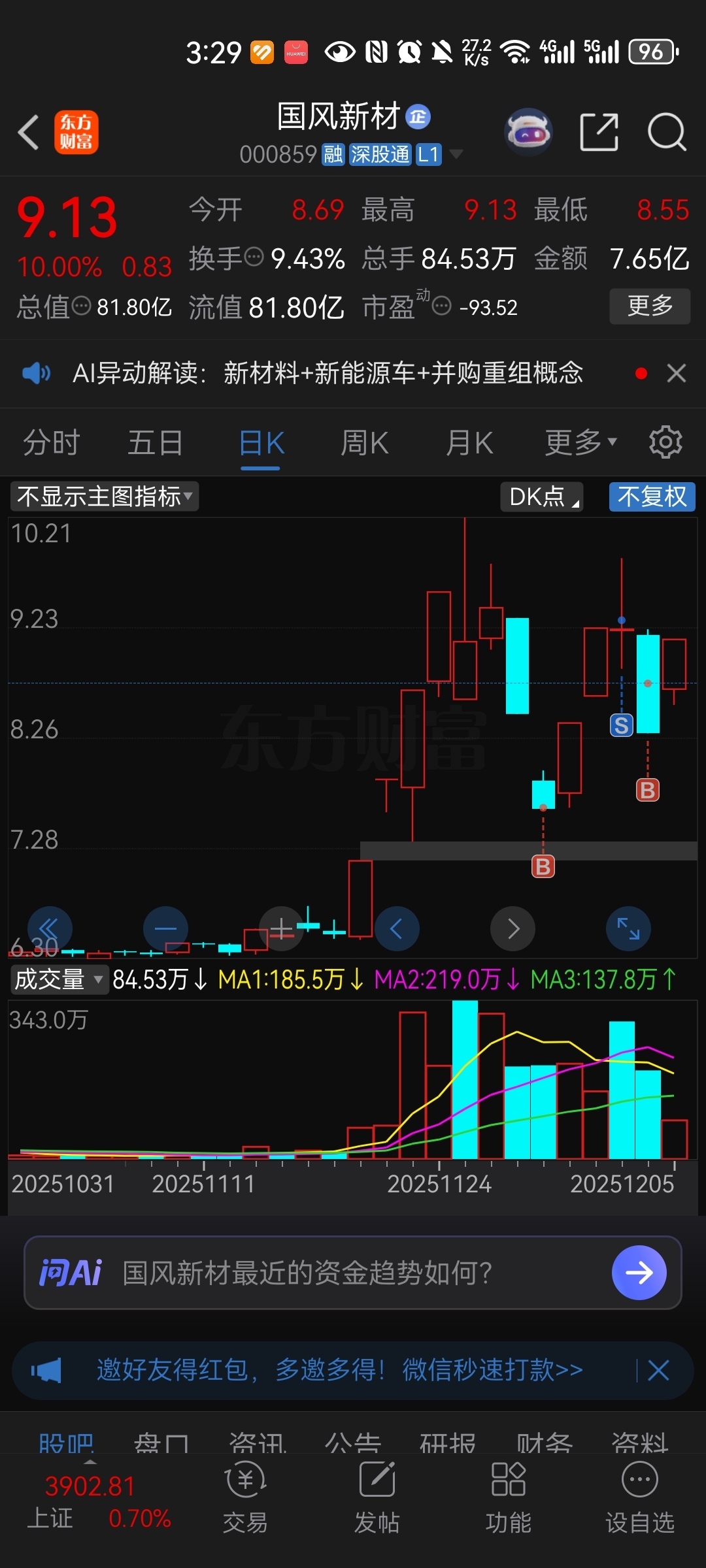Open the AI robot assistant
The height and width of the screenshot is (1568, 706).
coord(529,133)
